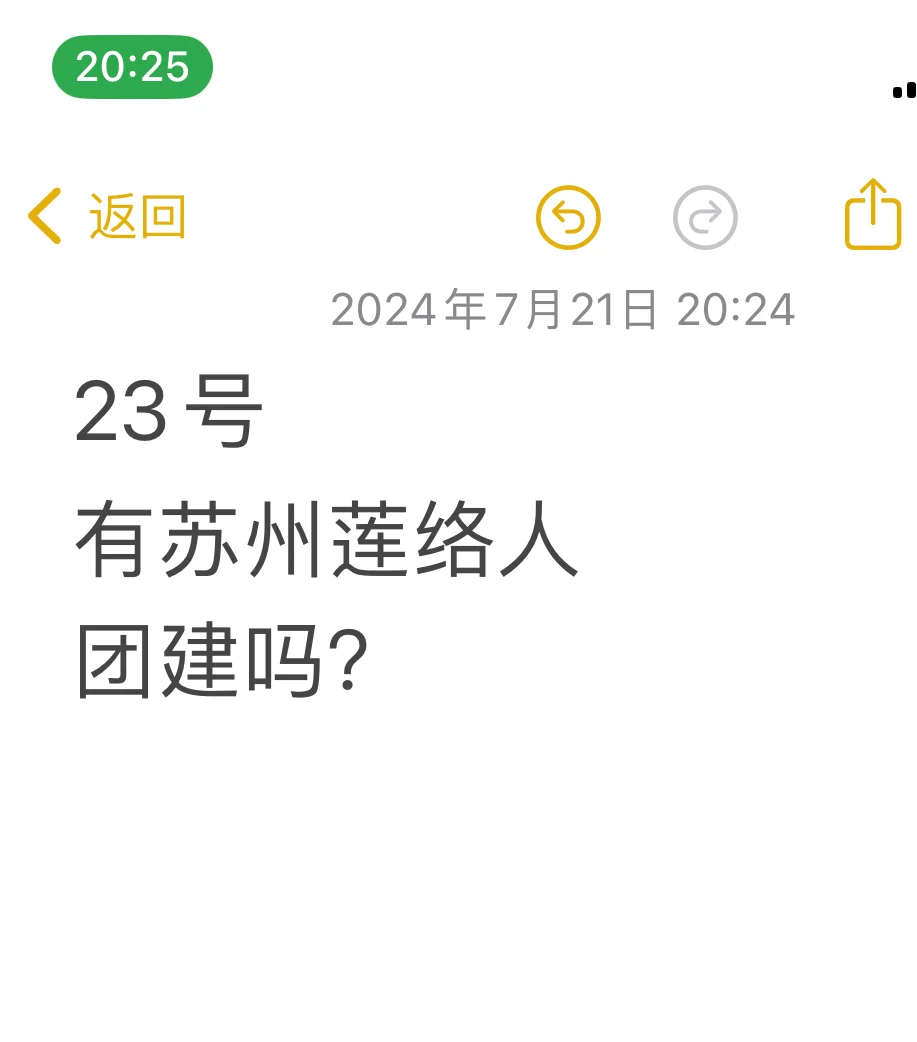Screen dimensions: 917x1042
Task: Tap the yellow back chevron icon
Action: 42,215
